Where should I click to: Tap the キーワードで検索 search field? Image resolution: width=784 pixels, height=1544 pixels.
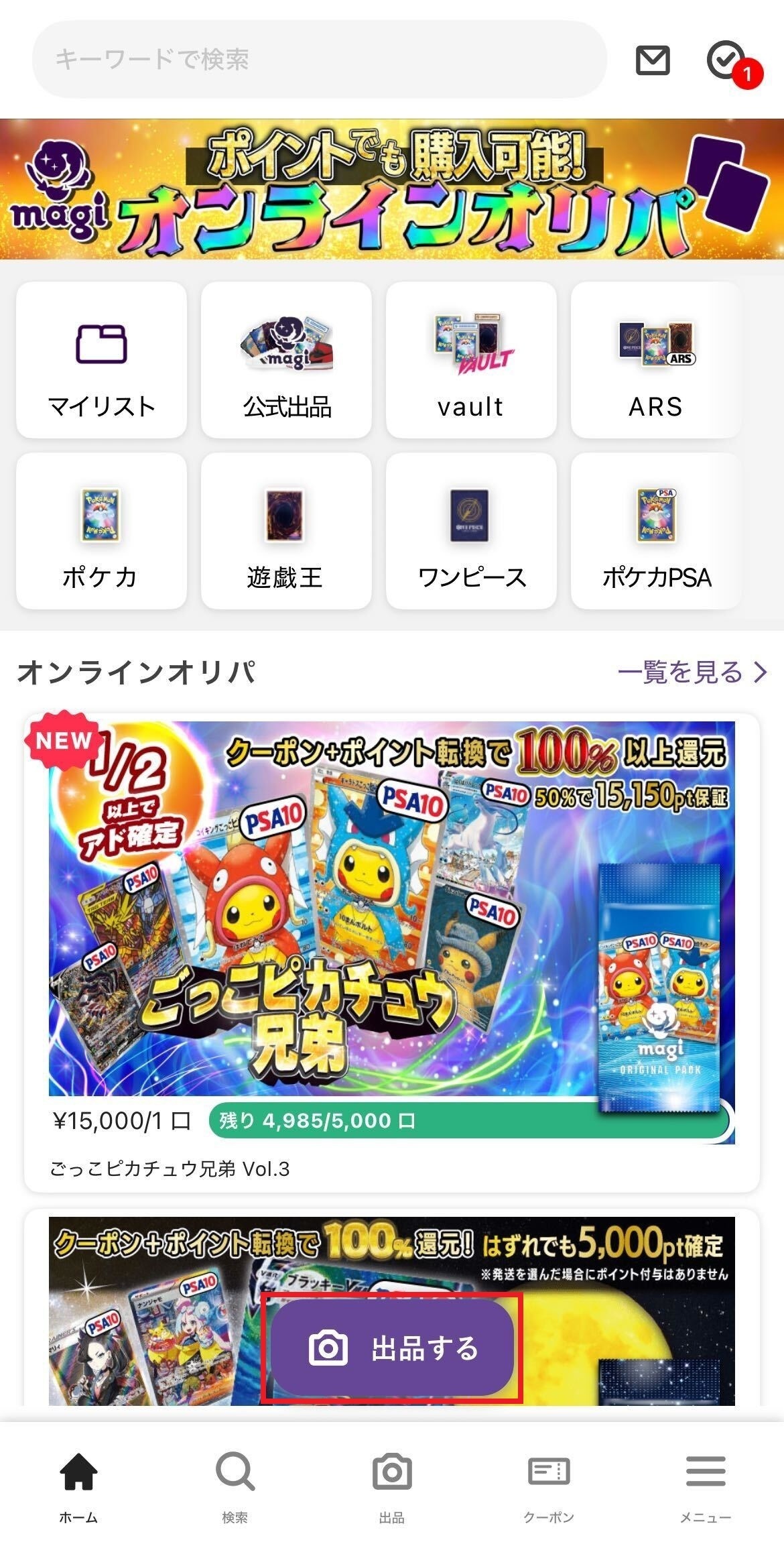[319, 59]
